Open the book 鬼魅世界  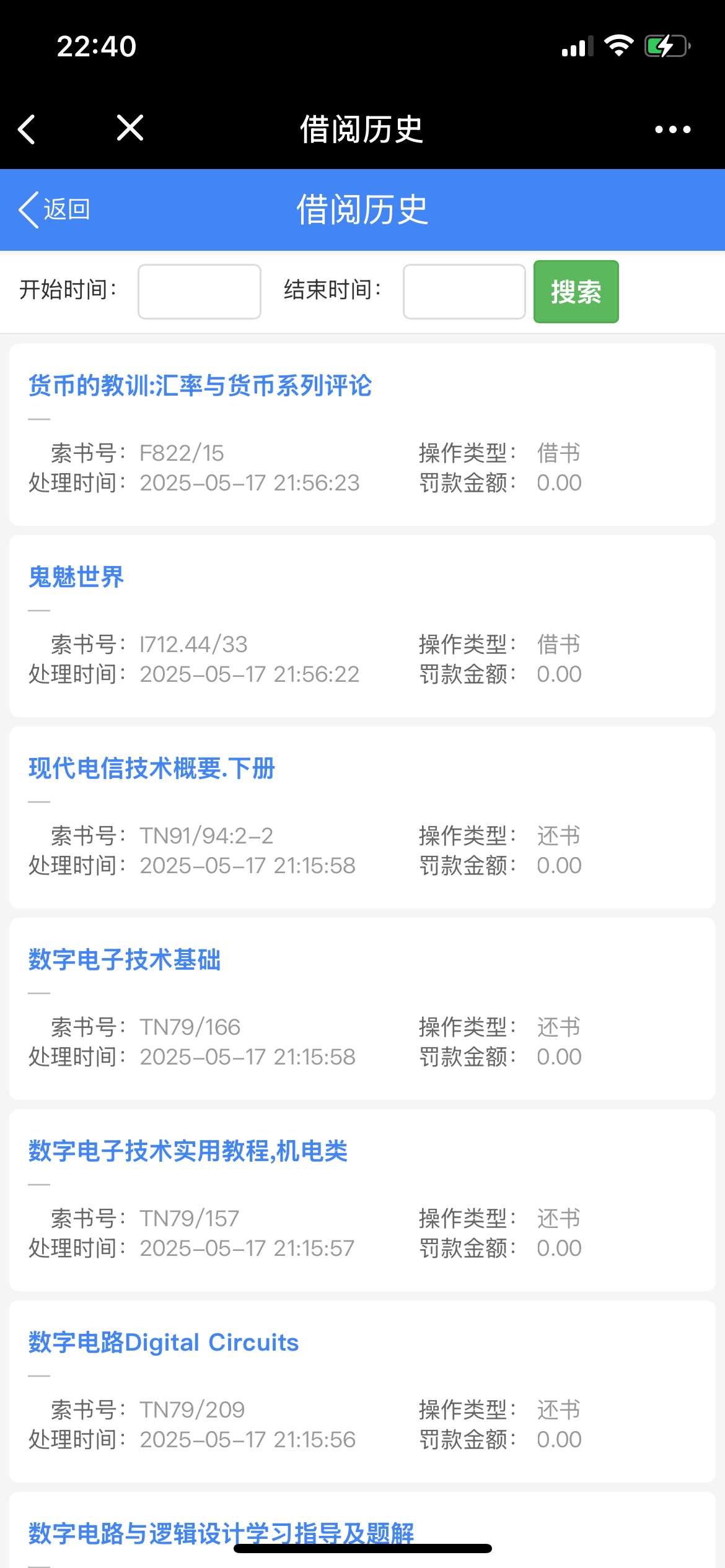point(76,577)
